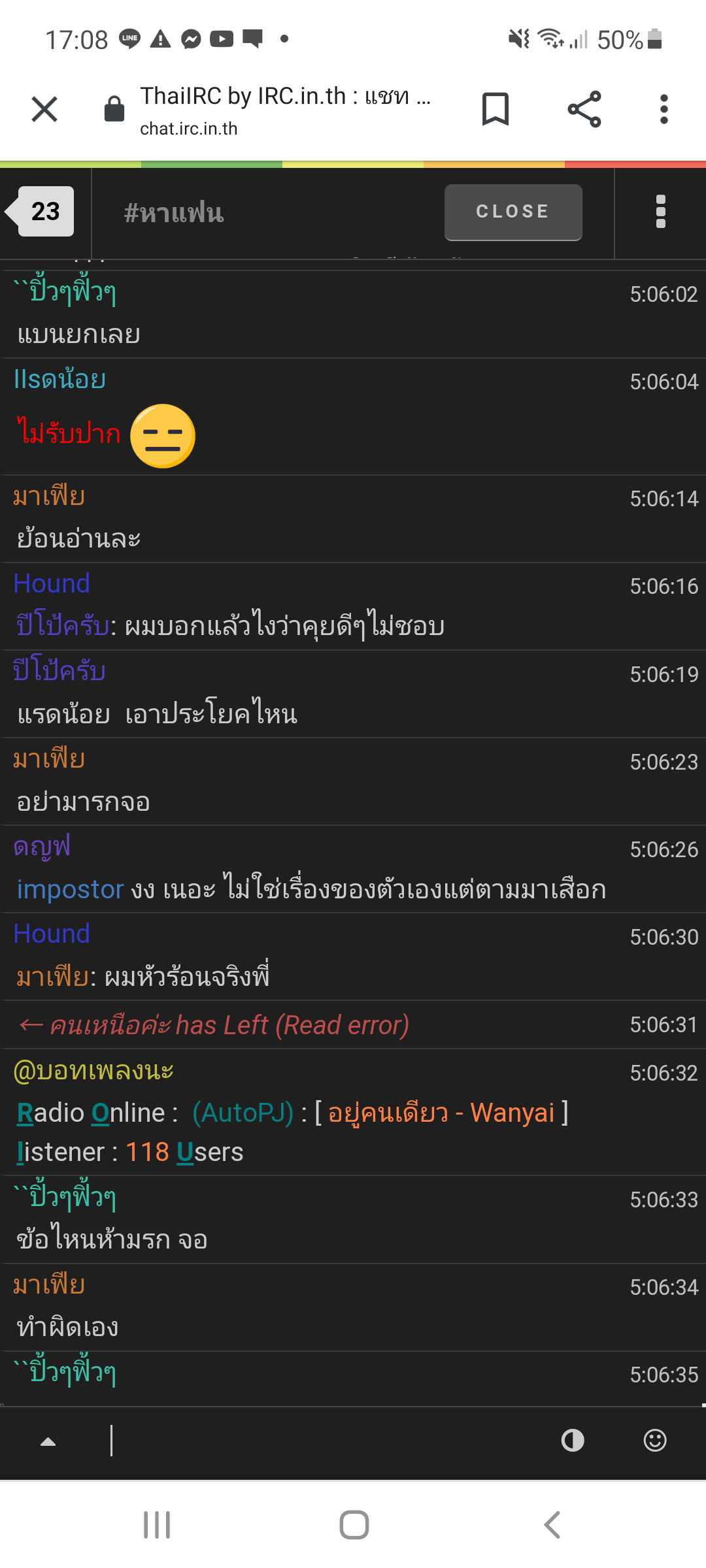Open the text color contrast tool

click(573, 1440)
